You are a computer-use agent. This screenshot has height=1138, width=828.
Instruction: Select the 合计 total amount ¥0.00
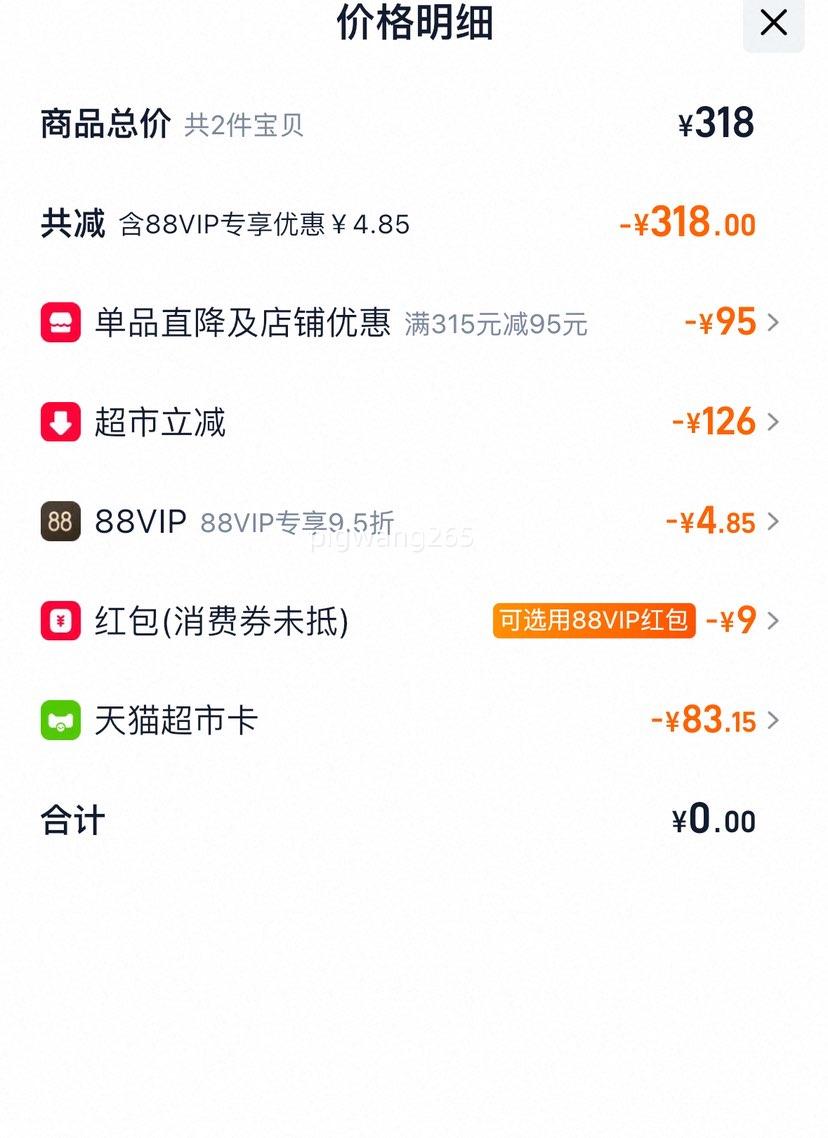713,819
